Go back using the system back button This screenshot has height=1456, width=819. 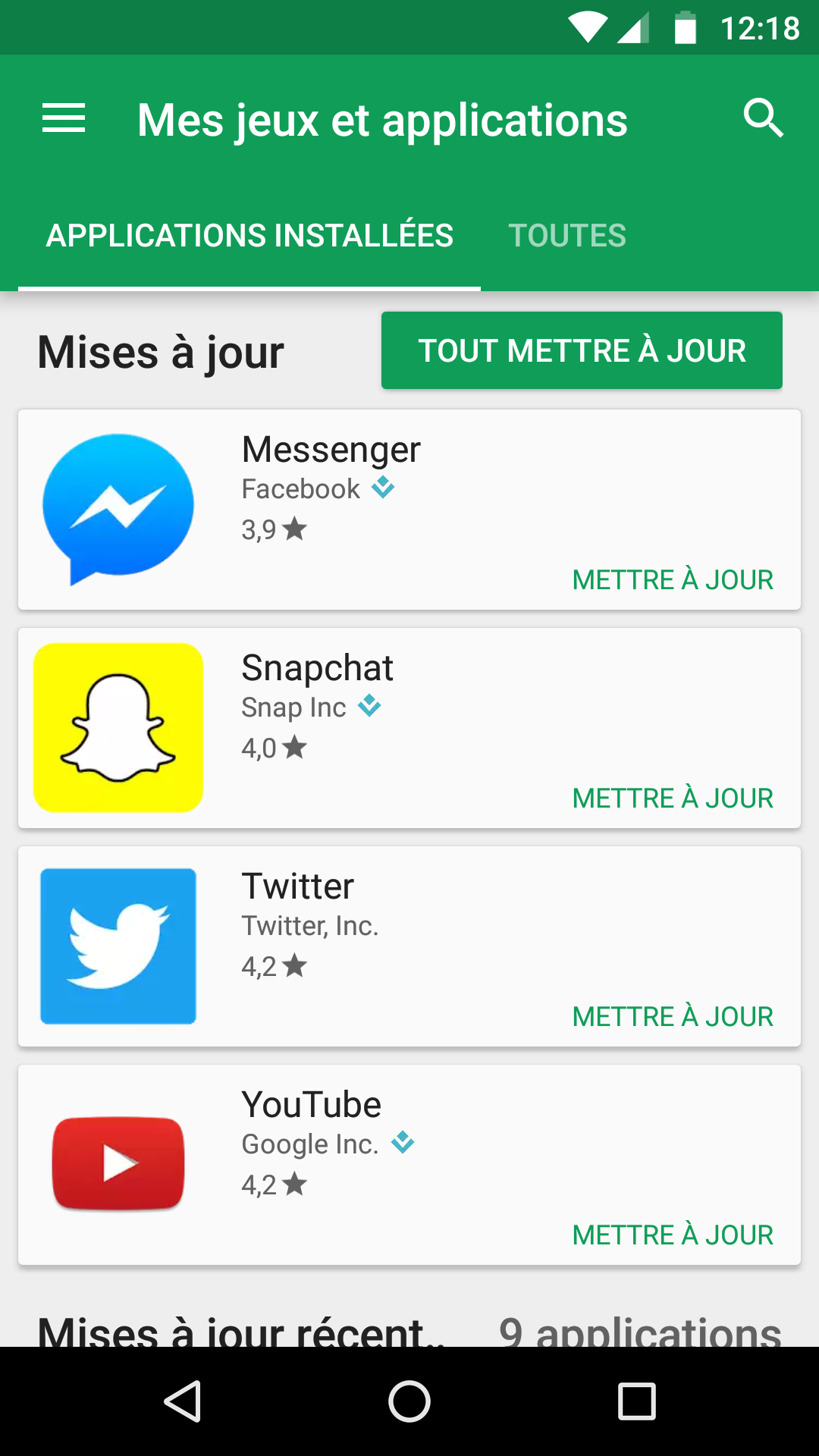(183, 1401)
